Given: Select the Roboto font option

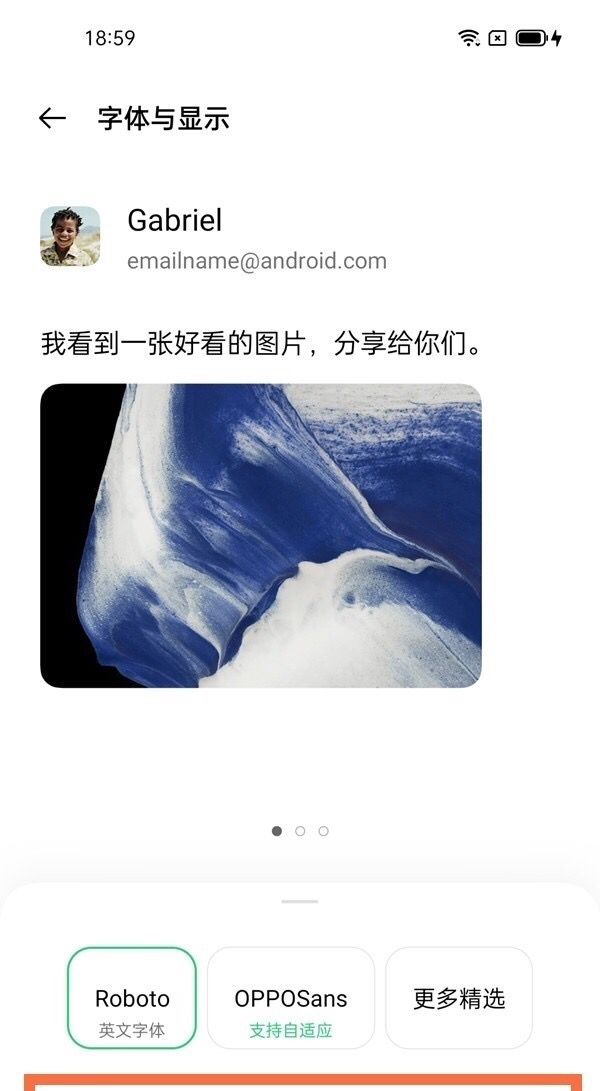Looking at the screenshot, I should (x=132, y=998).
